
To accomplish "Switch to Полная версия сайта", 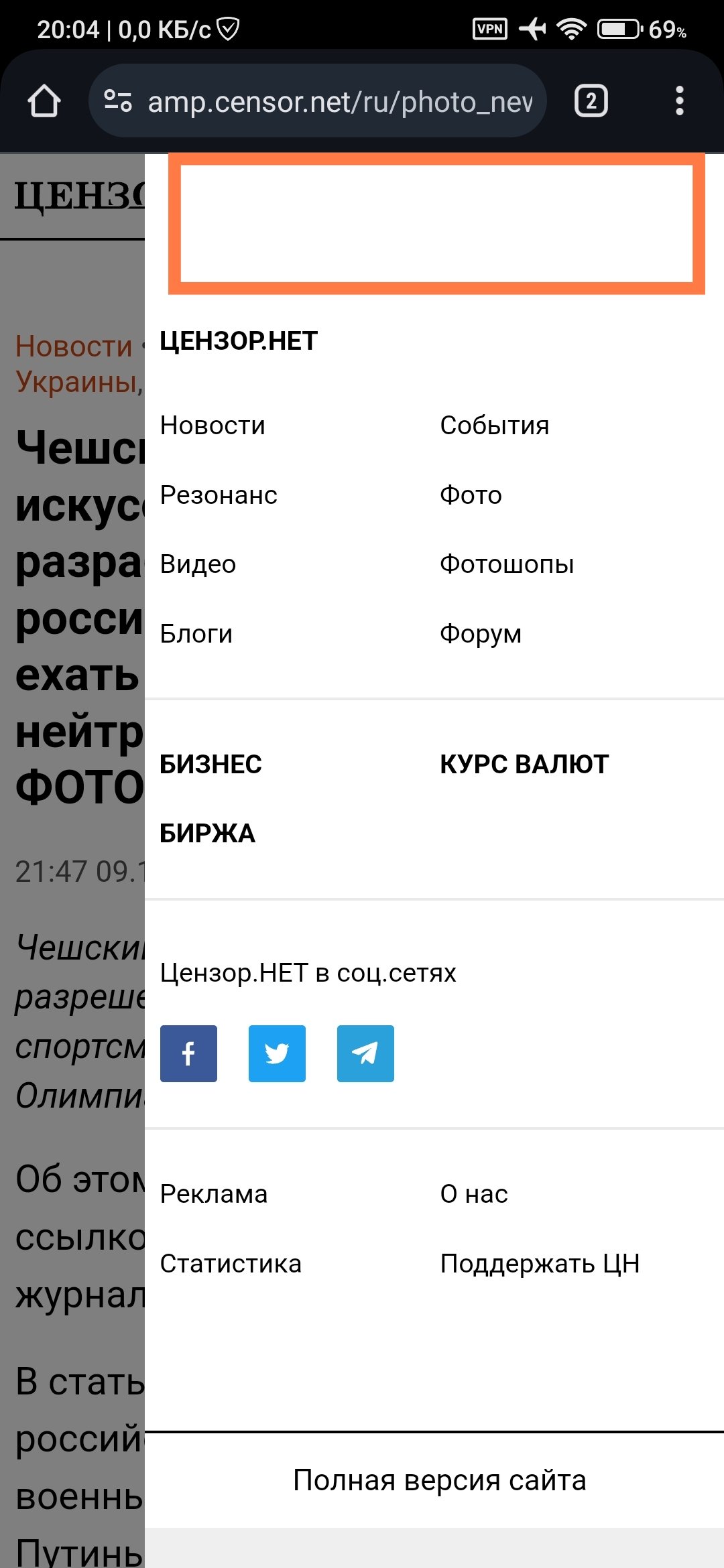I will pos(439,1480).
